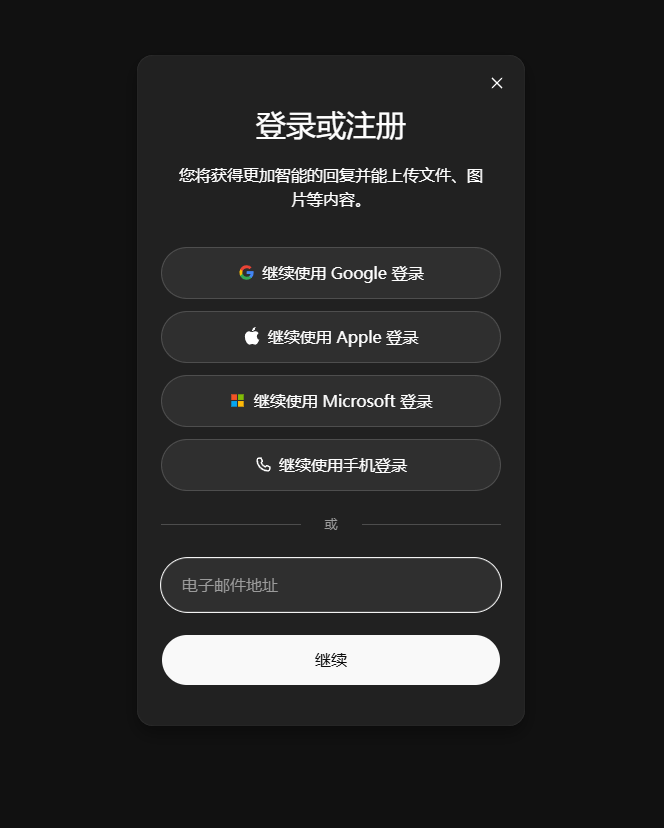Close the login or register dialog
This screenshot has height=828, width=664.
pos(497,83)
